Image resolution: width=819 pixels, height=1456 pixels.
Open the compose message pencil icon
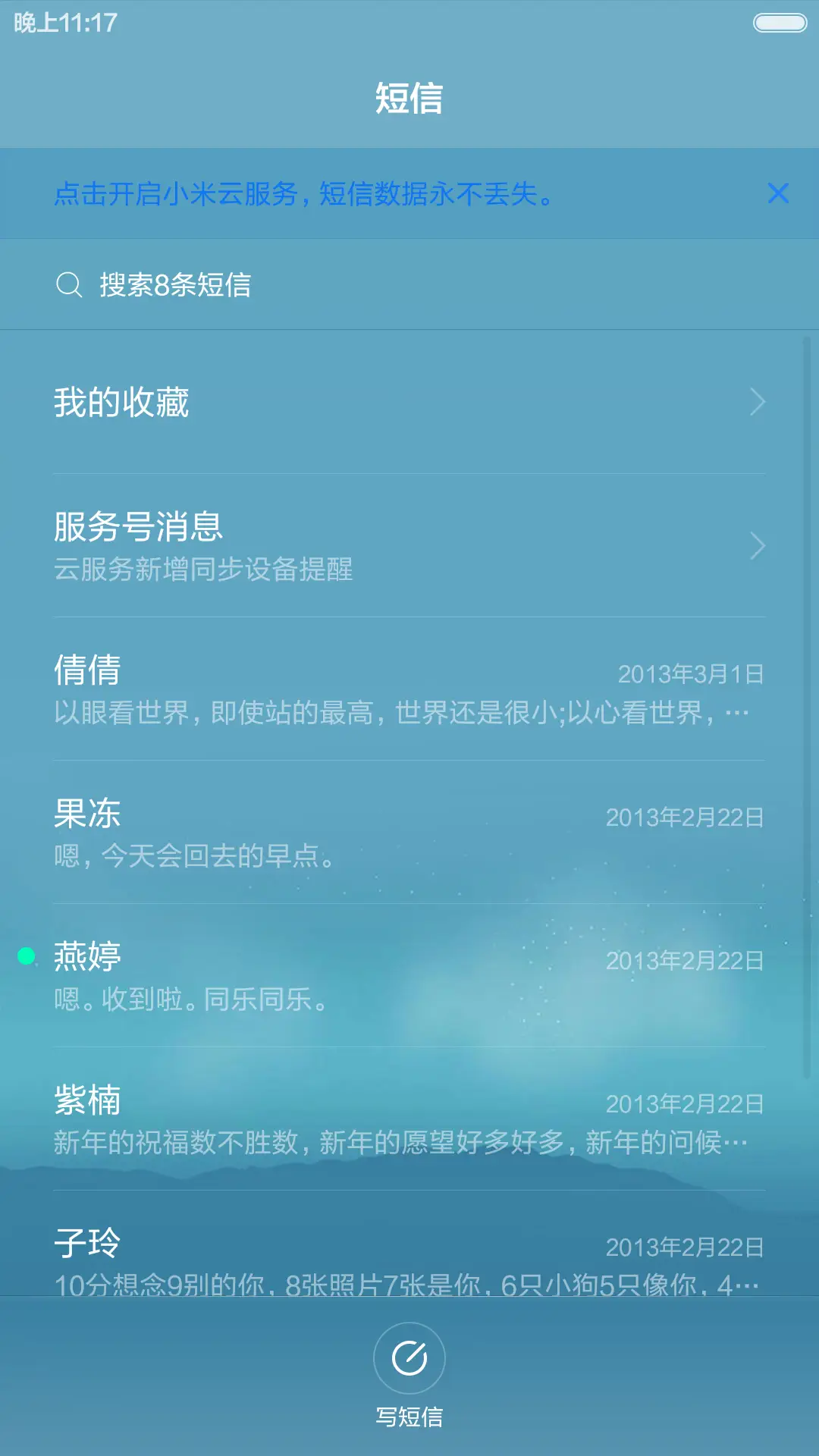click(x=409, y=1359)
